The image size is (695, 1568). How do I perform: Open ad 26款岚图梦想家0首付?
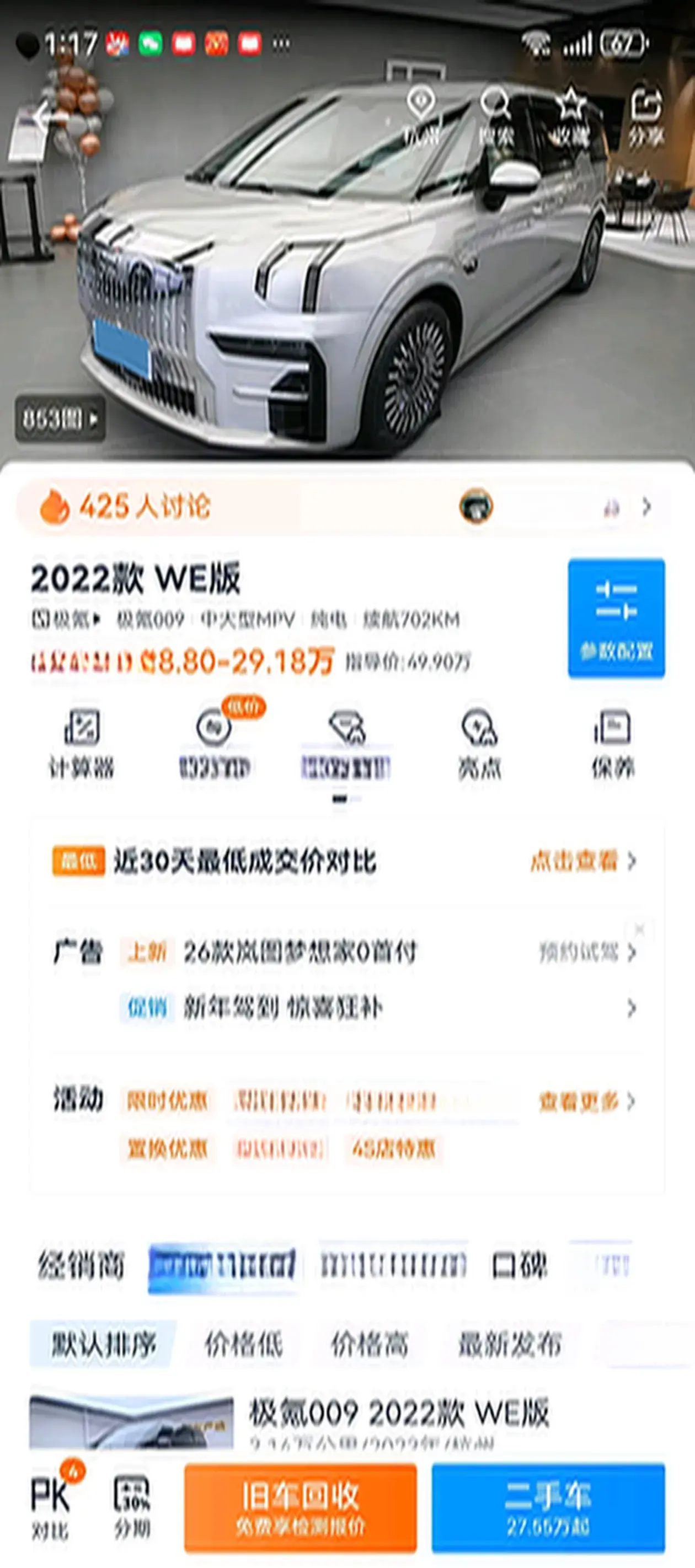click(300, 952)
